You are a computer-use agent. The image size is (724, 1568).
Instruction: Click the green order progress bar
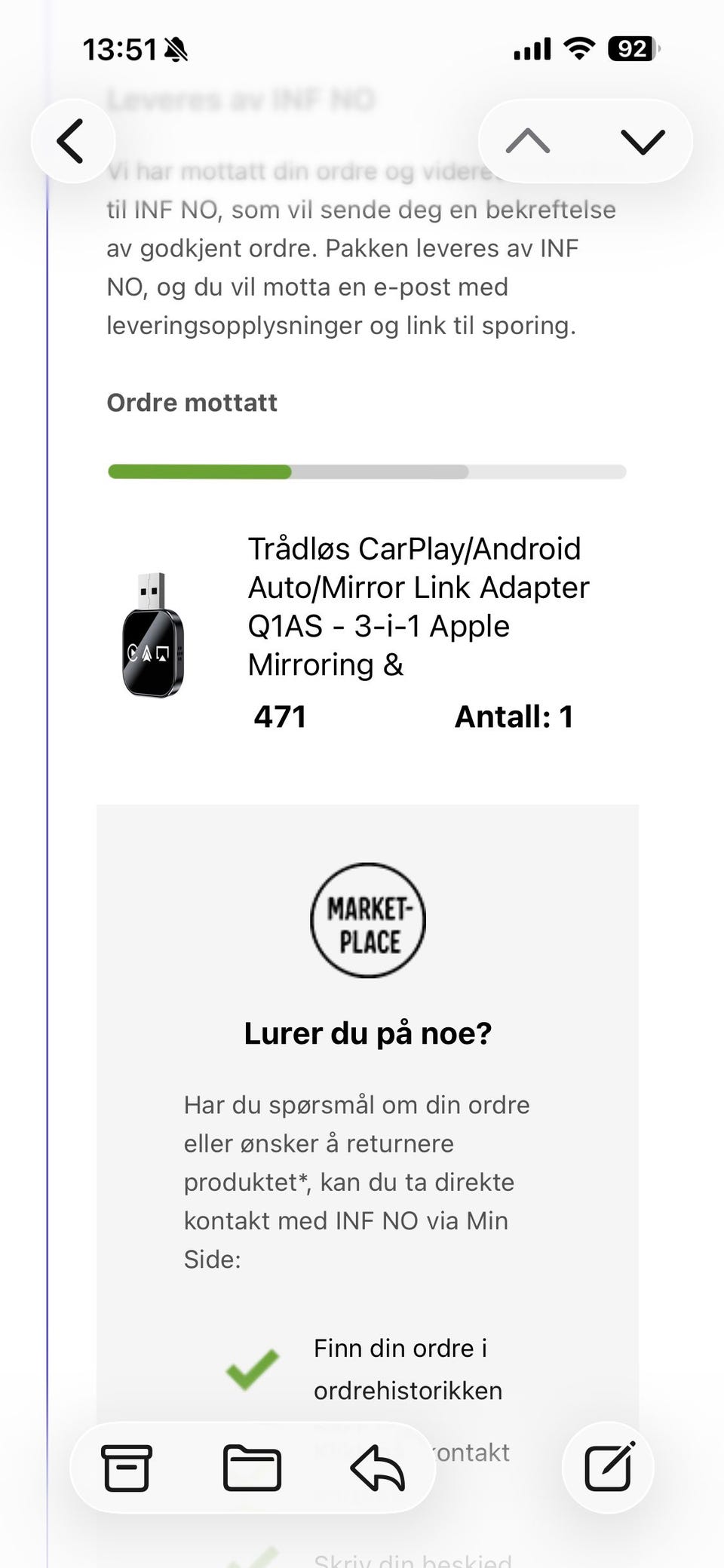coord(200,471)
